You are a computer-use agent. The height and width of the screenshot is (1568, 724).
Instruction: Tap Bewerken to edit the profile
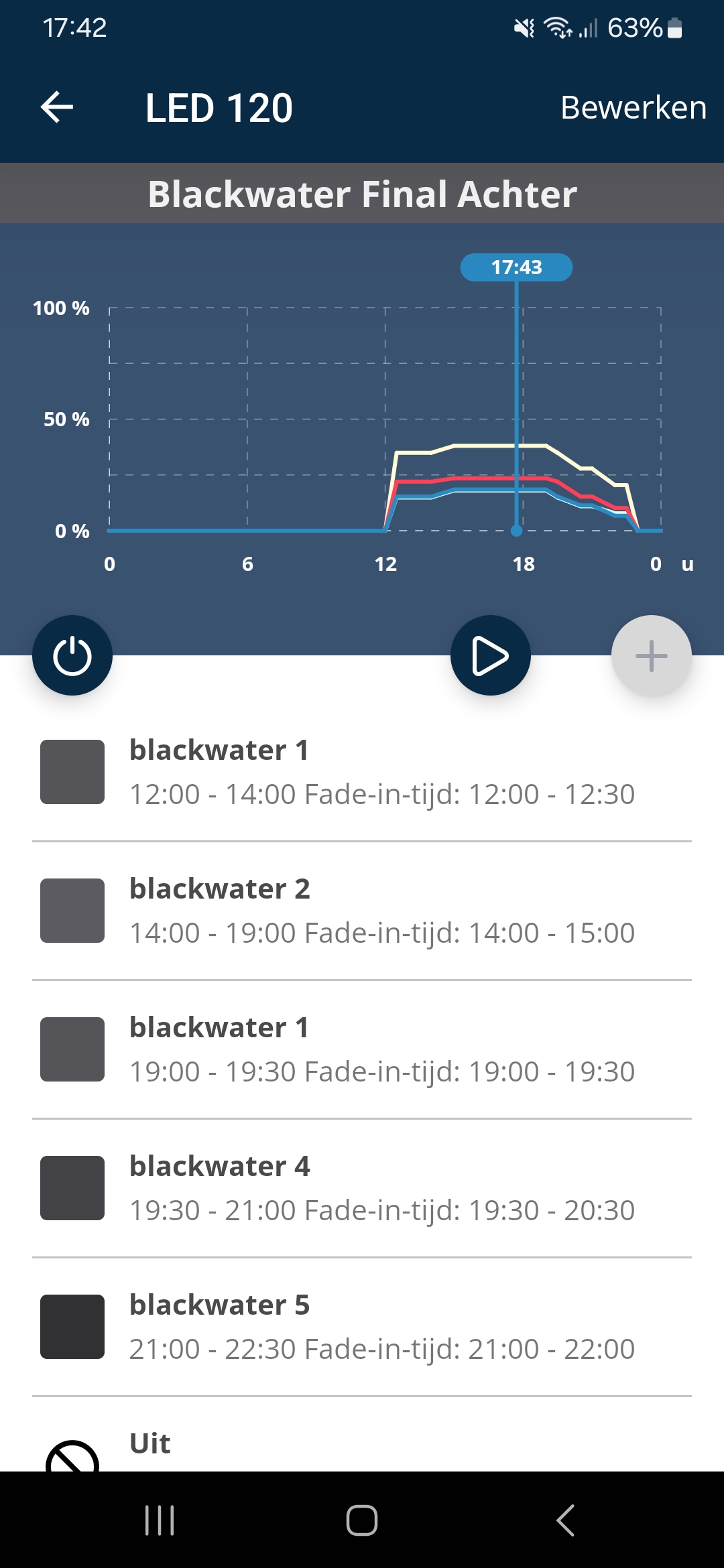click(633, 107)
